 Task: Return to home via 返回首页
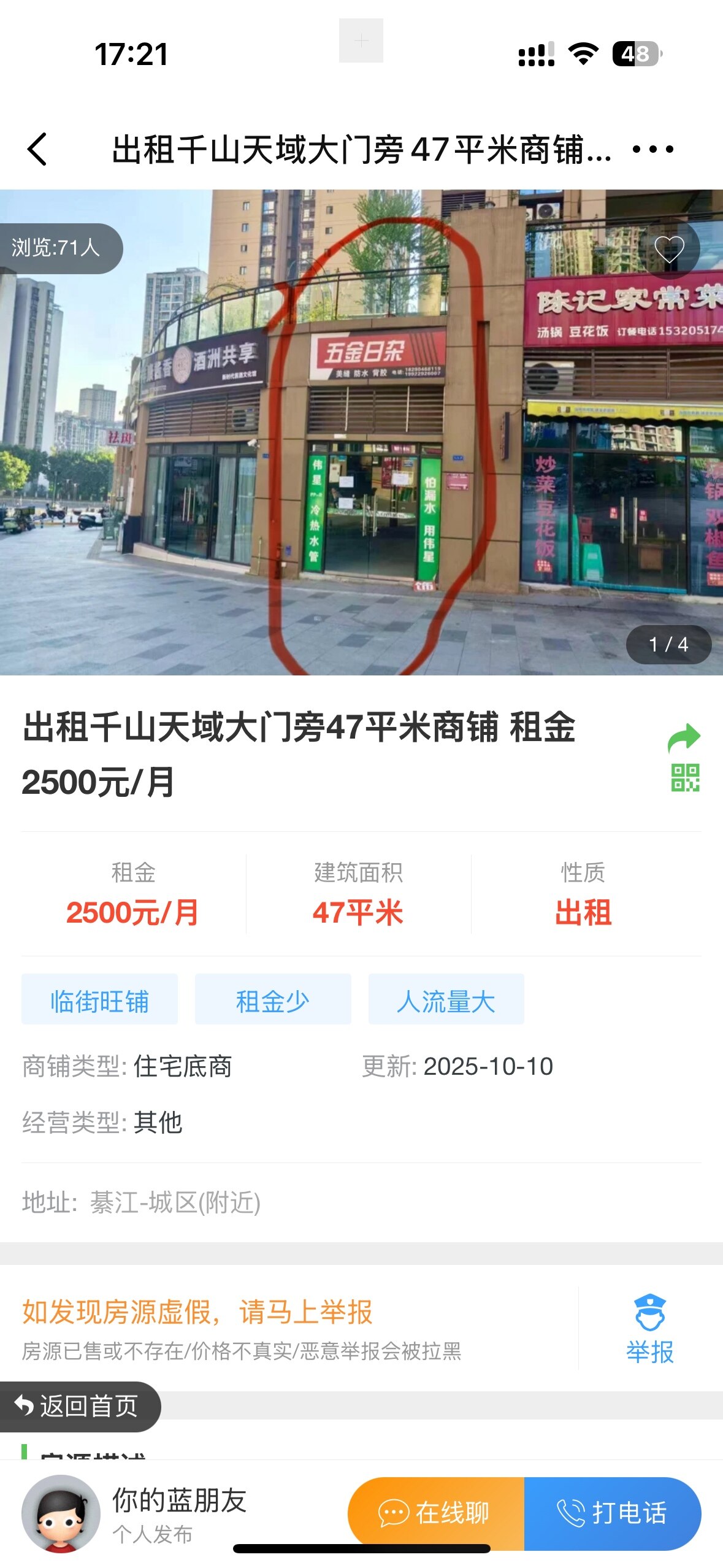78,1406
